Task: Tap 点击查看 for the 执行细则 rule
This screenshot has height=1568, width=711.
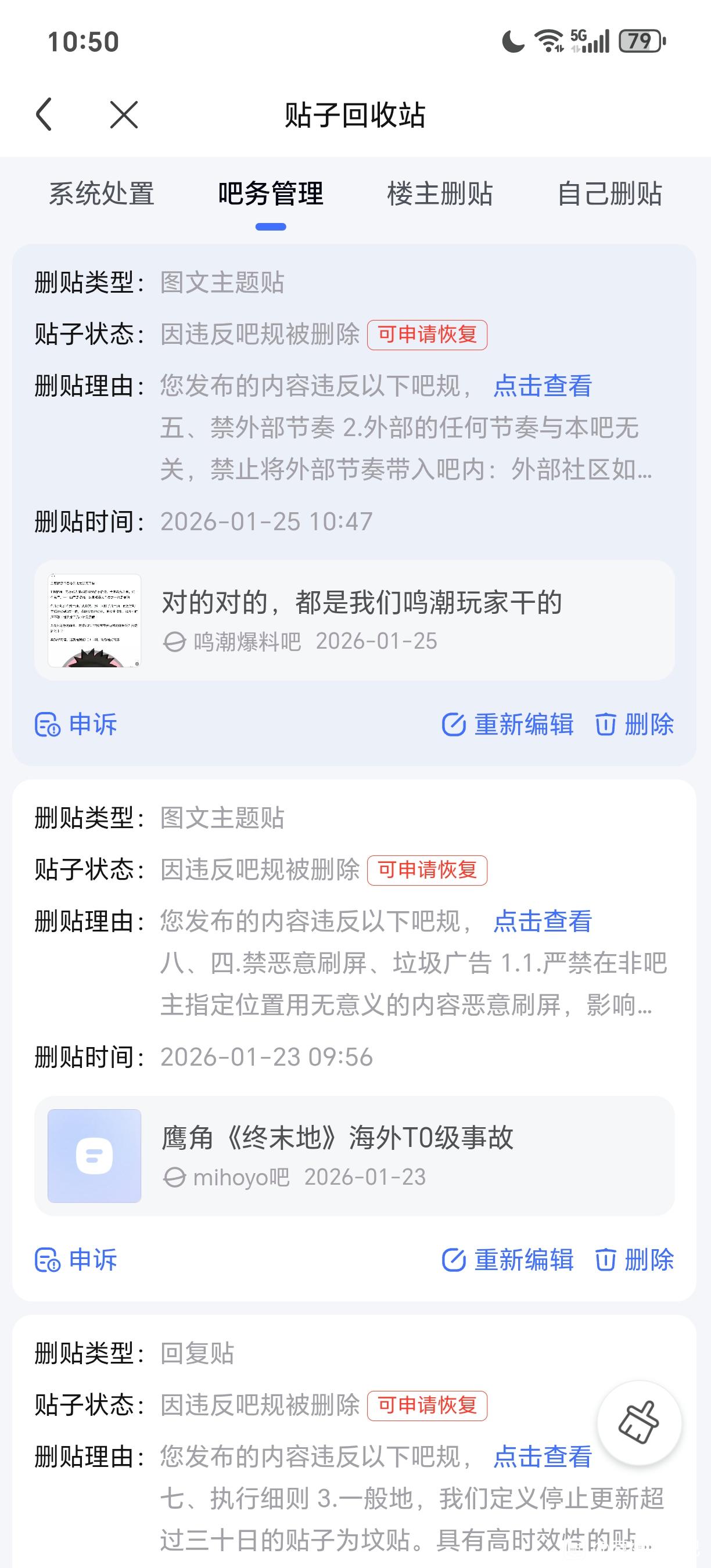Action: (x=542, y=1456)
